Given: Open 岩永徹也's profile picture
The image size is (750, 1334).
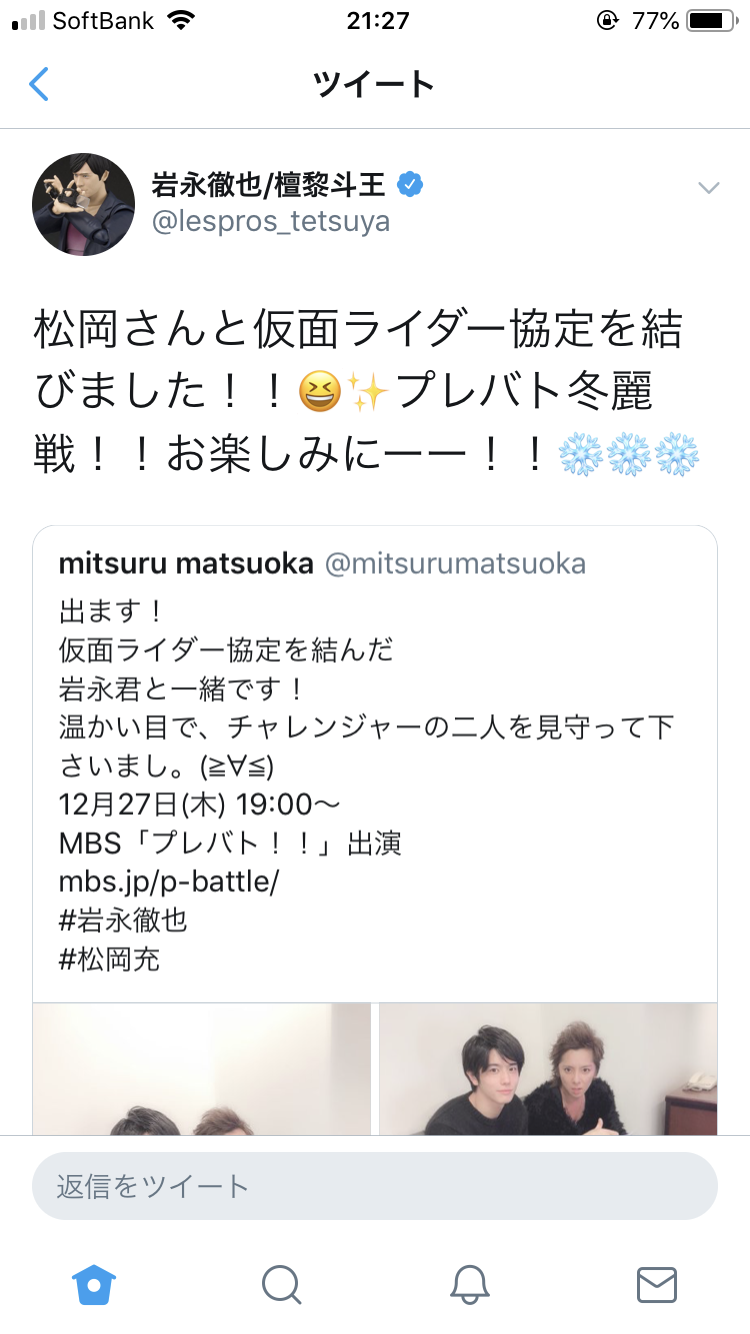Looking at the screenshot, I should [84, 204].
